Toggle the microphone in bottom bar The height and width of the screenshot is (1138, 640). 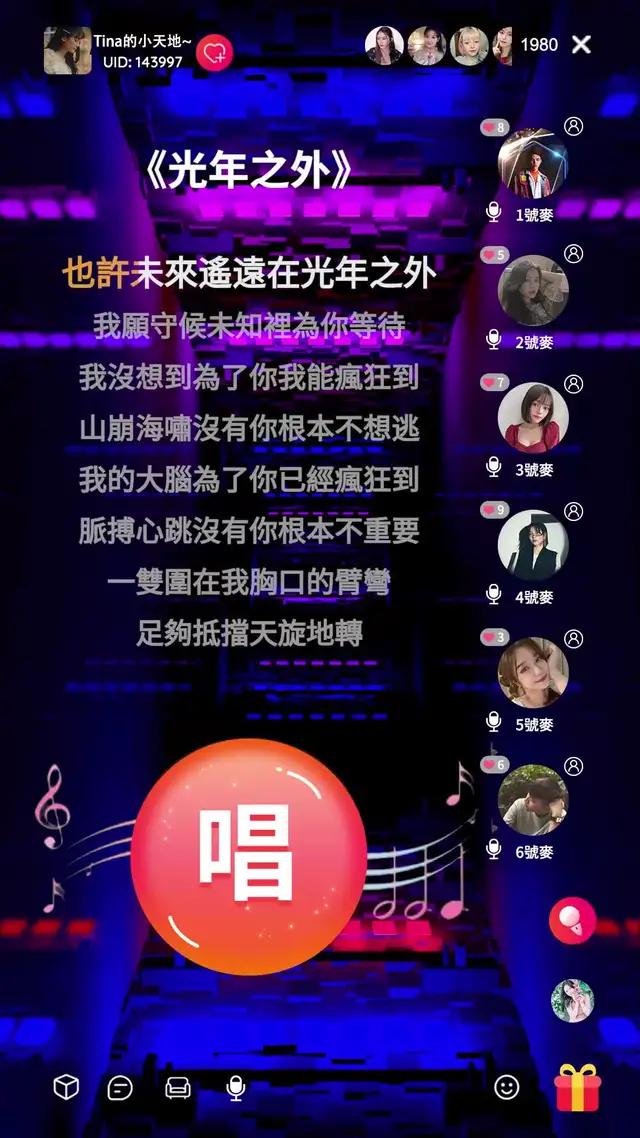pos(235,1087)
